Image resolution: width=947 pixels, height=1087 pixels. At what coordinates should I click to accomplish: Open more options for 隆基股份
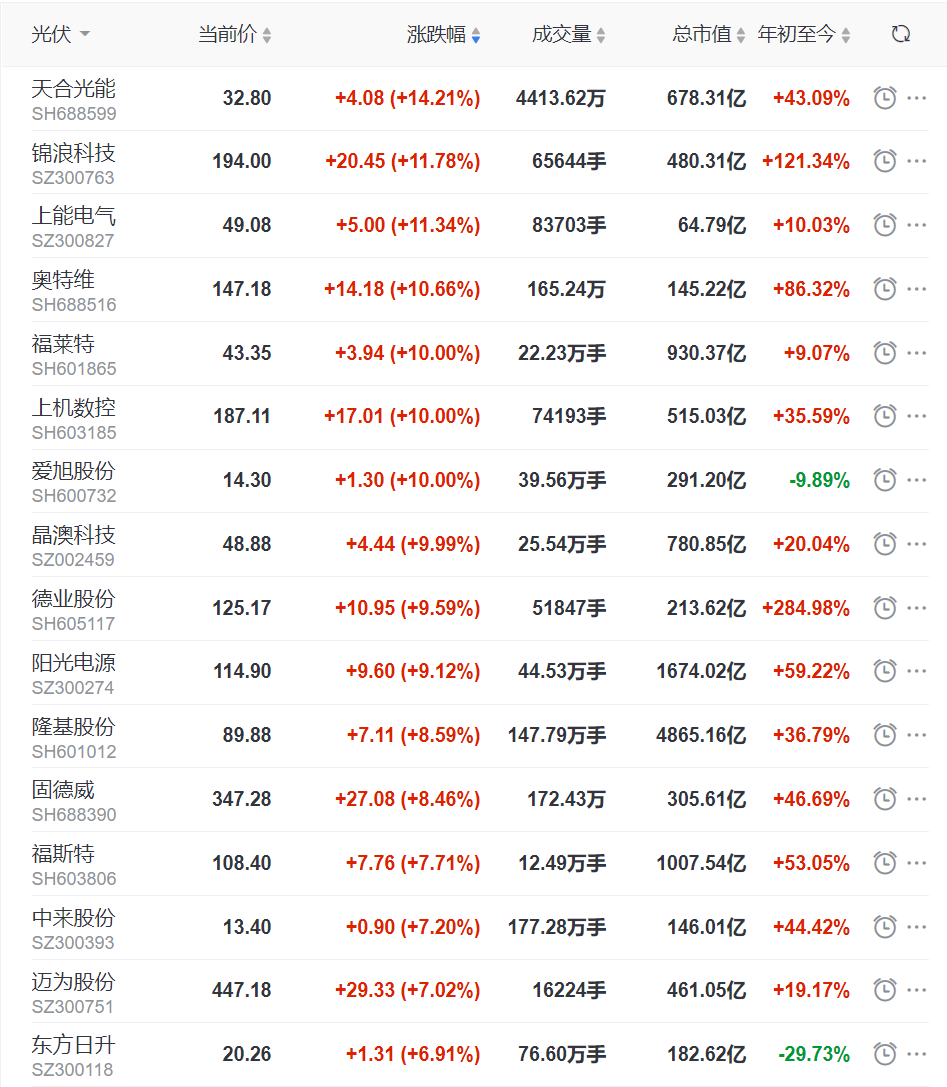[917, 735]
